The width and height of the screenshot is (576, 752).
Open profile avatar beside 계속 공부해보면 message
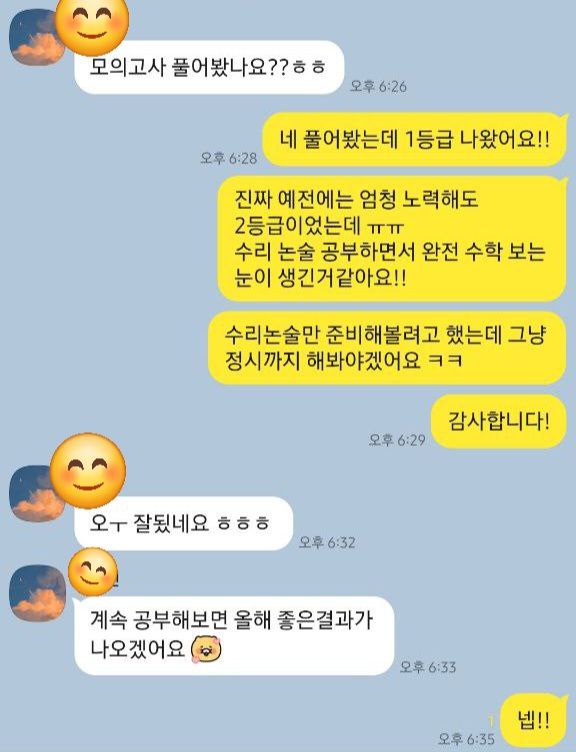[37, 594]
